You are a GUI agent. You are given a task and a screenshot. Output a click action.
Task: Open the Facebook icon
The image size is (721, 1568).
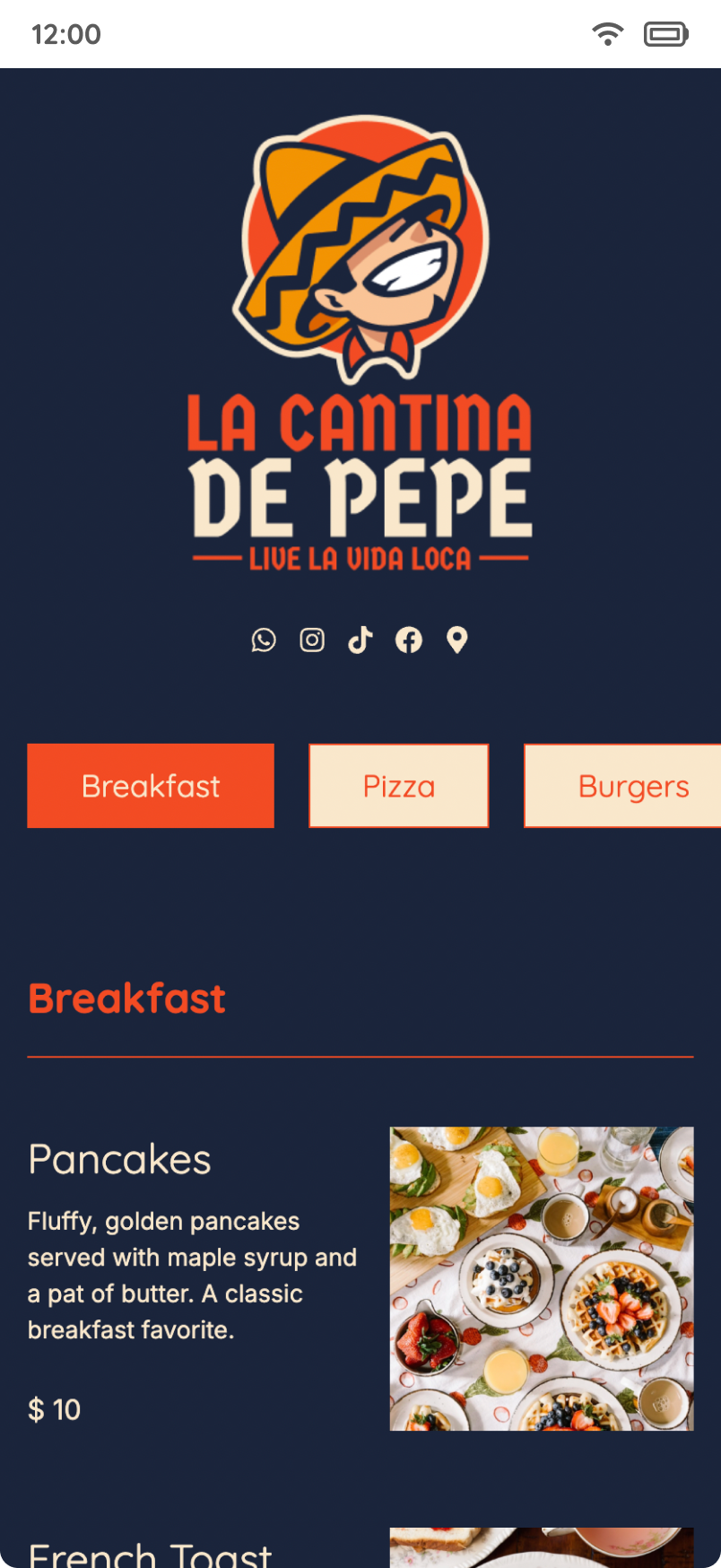coord(409,640)
